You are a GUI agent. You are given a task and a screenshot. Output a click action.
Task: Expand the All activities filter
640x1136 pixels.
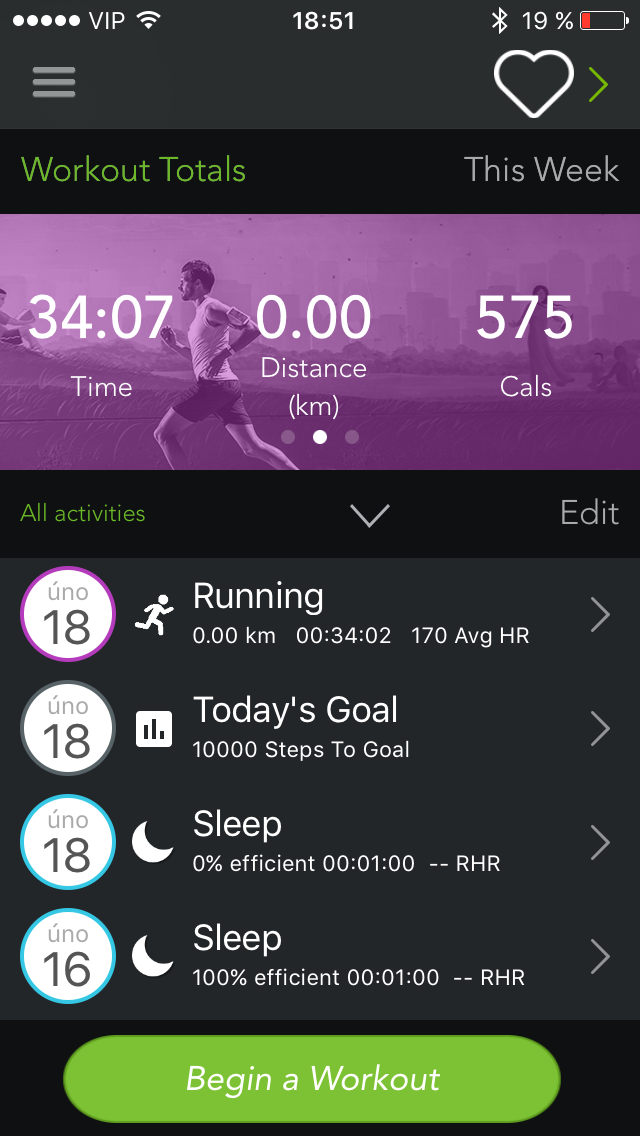(x=369, y=514)
